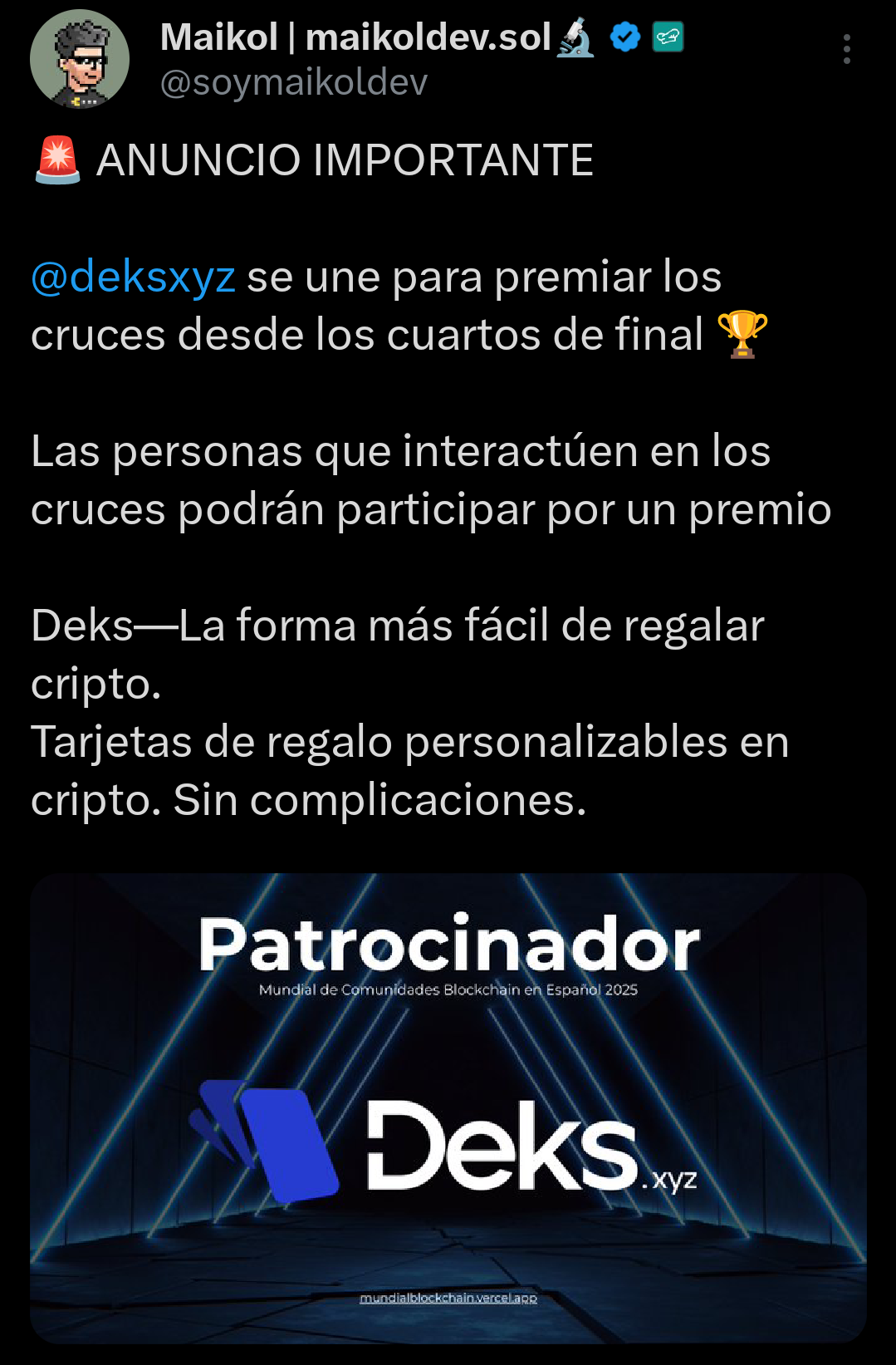The image size is (896, 1365).
Task: View the Deks Patrocinador image
Action: [x=448, y=1107]
